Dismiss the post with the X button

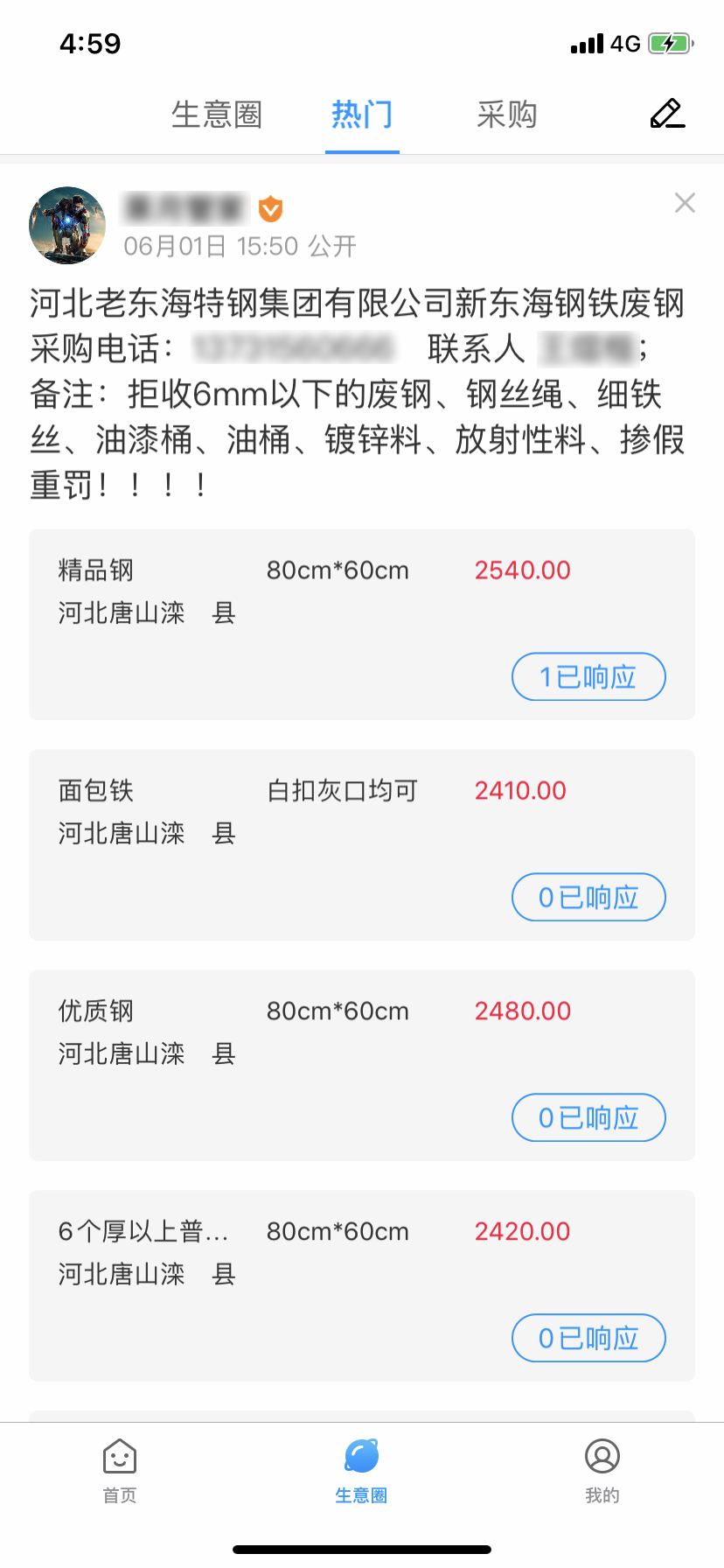coord(685,203)
